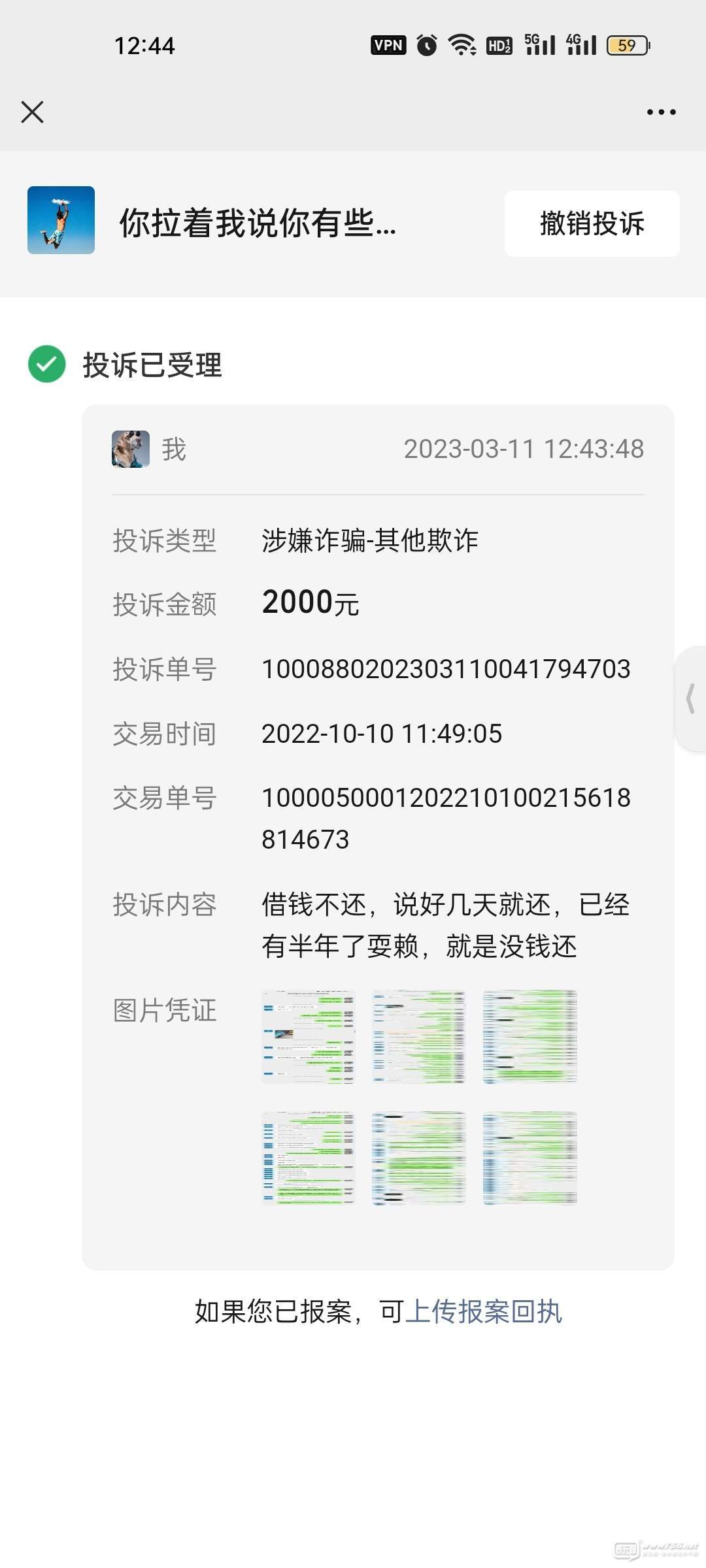Viewport: 706px width, 1568px height.
Task: Tap the 撤销投诉 button
Action: (592, 223)
